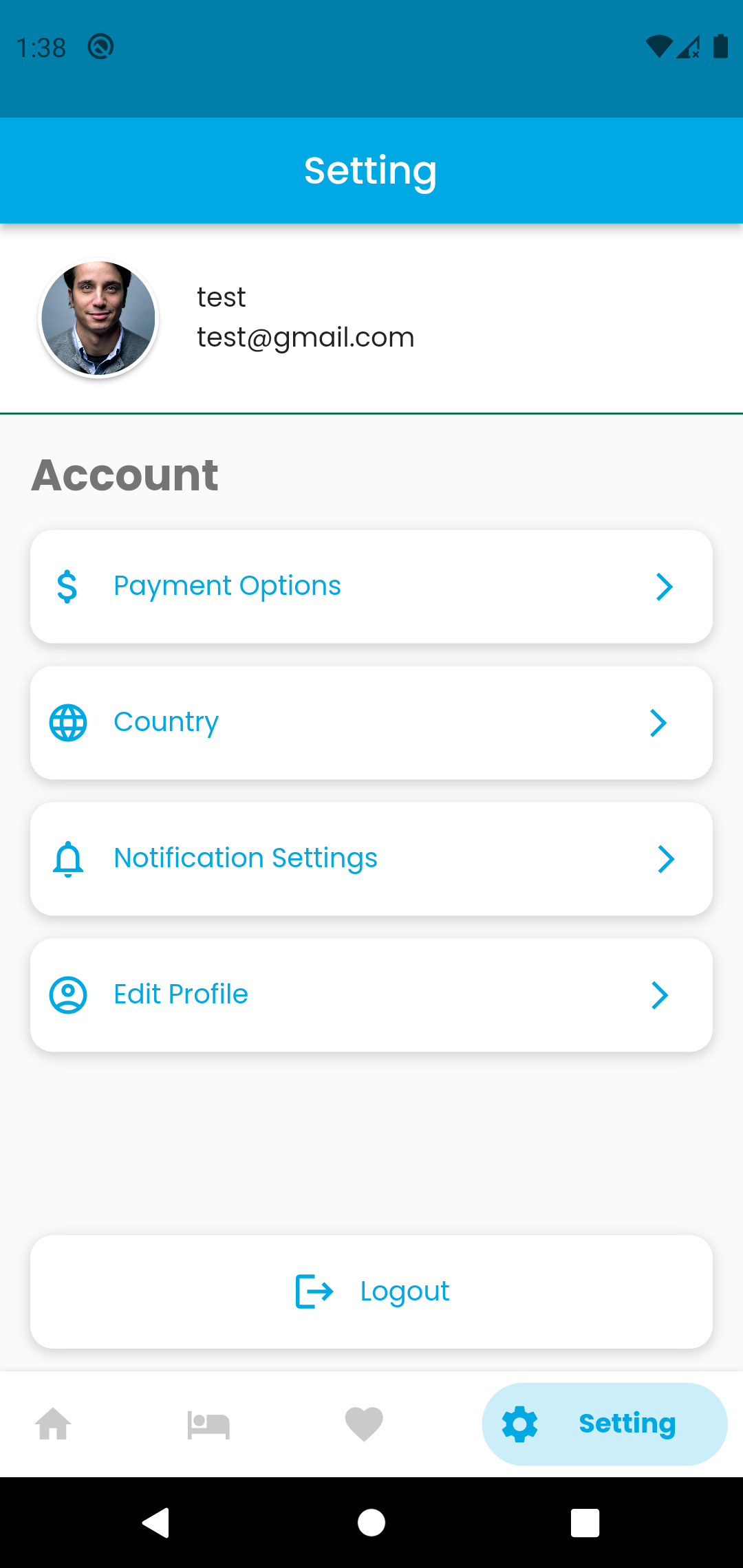Switch to the Home tab
The width and height of the screenshot is (743, 1568).
[54, 1424]
